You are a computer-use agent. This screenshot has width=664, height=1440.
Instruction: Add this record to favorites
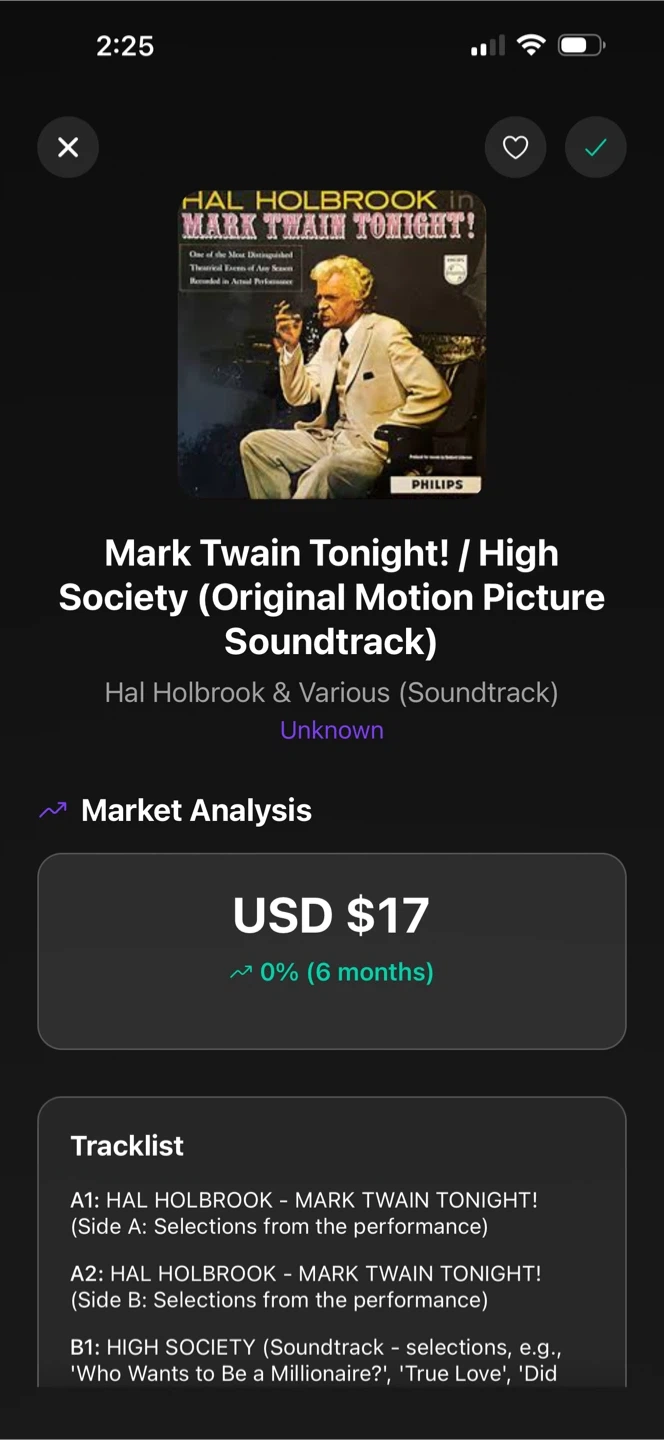pos(515,148)
